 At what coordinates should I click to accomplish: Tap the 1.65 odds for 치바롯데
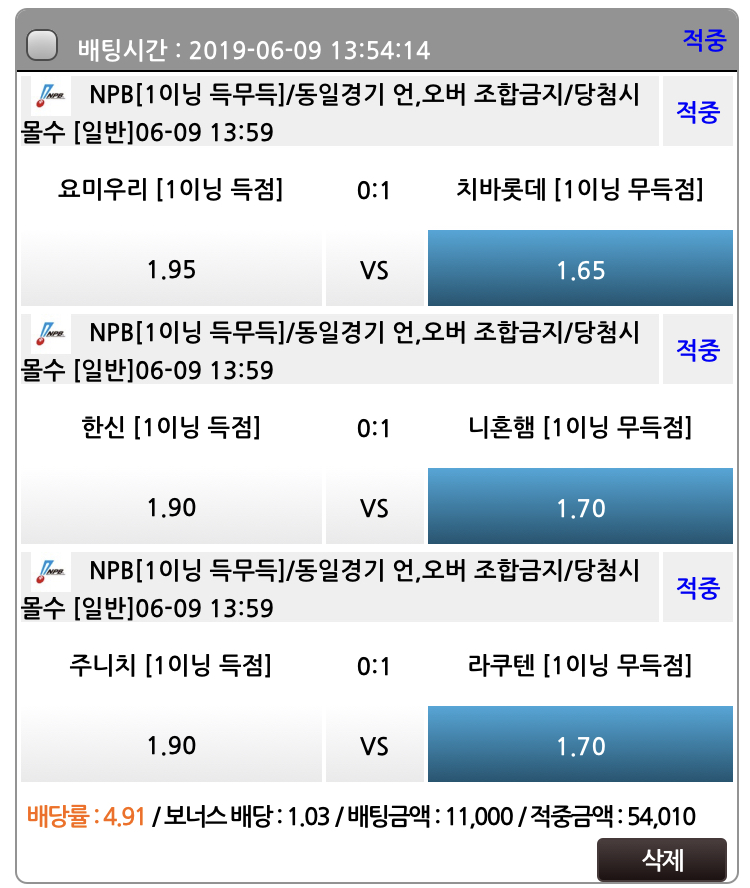point(580,269)
